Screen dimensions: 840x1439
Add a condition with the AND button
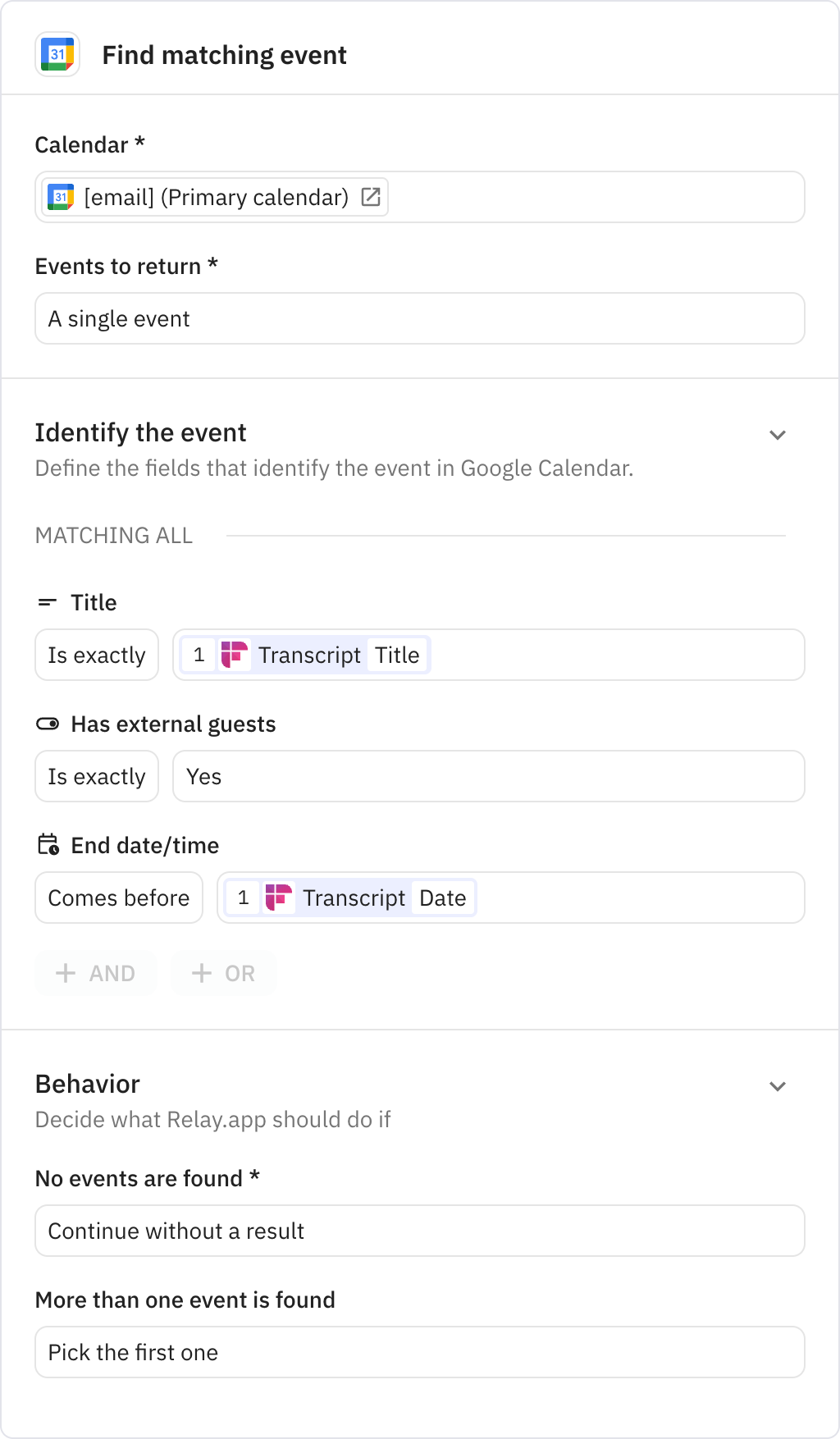[x=95, y=973]
